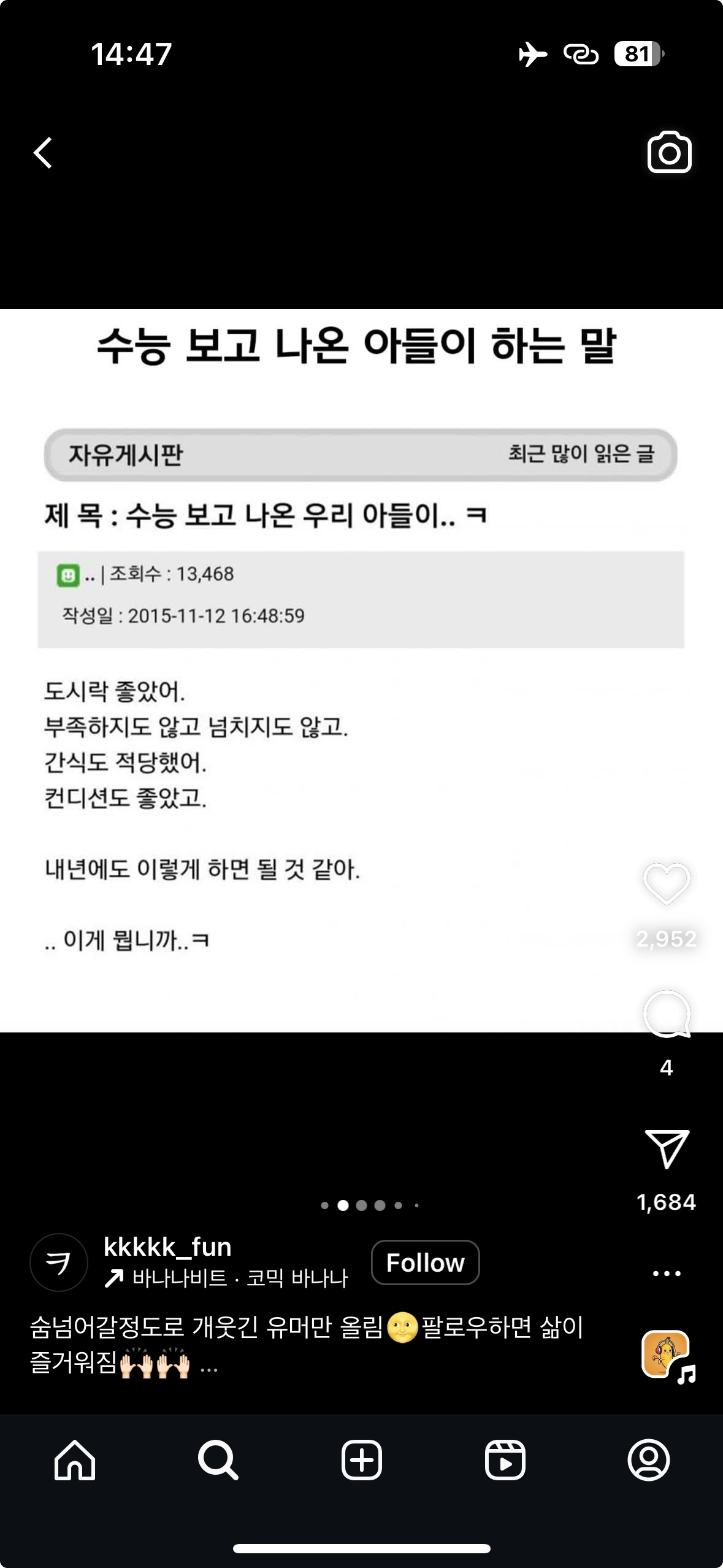Image resolution: width=723 pixels, height=1568 pixels.
Task: Open the audio thumbnail with music note
Action: tap(667, 1355)
